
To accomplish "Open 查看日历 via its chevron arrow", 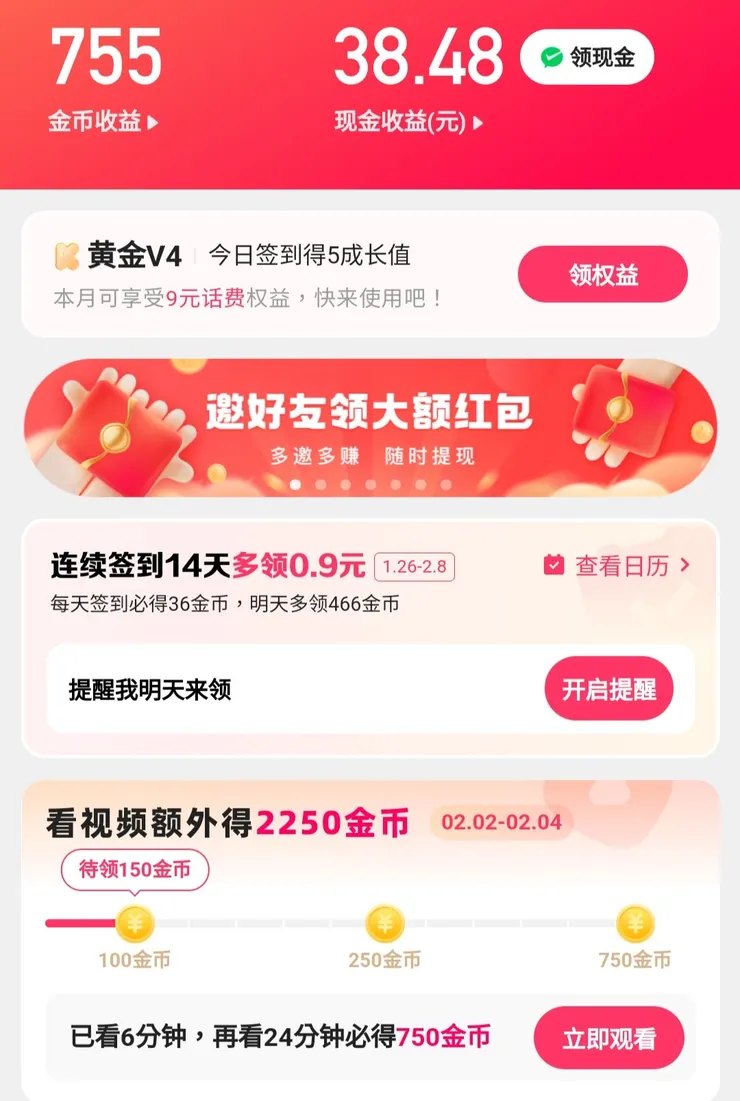I will (x=686, y=565).
